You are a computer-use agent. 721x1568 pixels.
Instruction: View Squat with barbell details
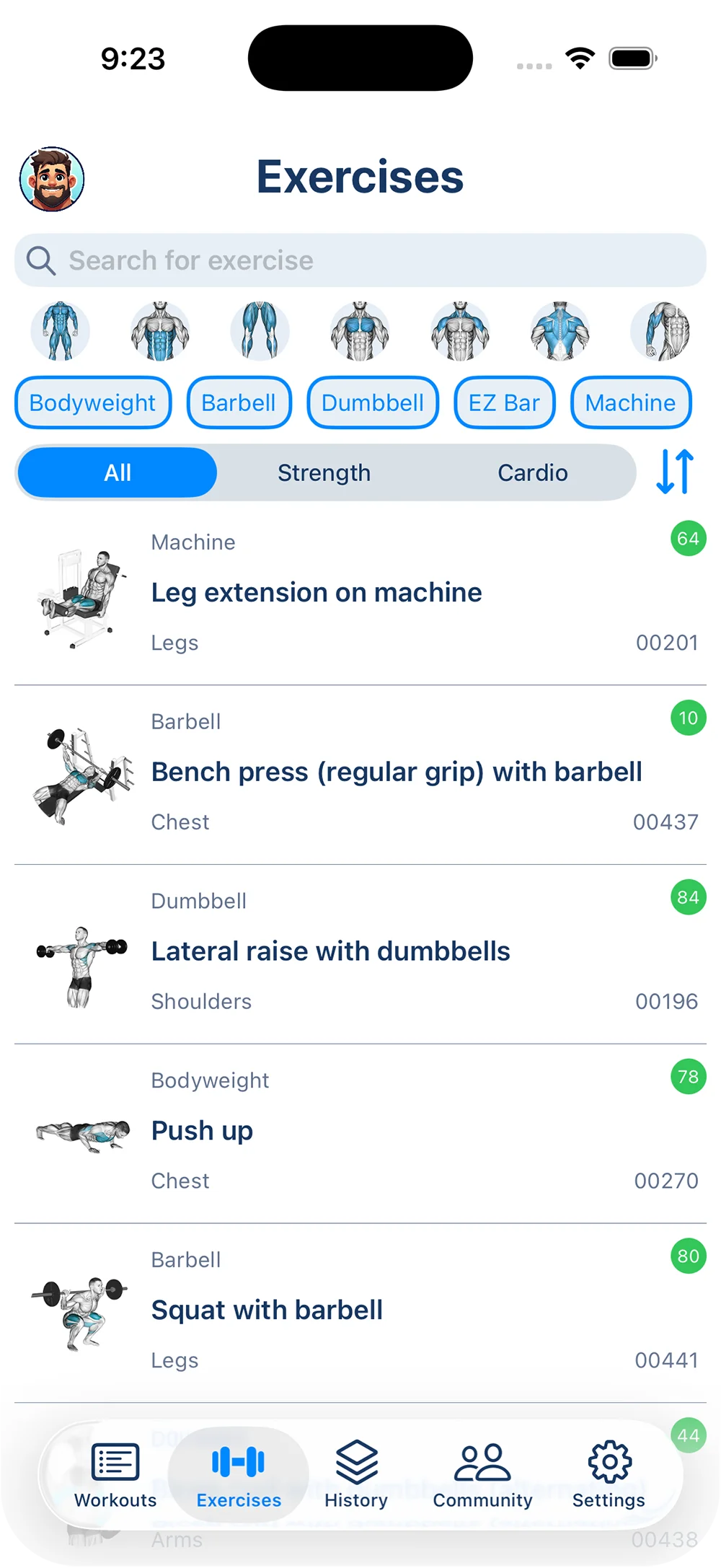point(267,1311)
